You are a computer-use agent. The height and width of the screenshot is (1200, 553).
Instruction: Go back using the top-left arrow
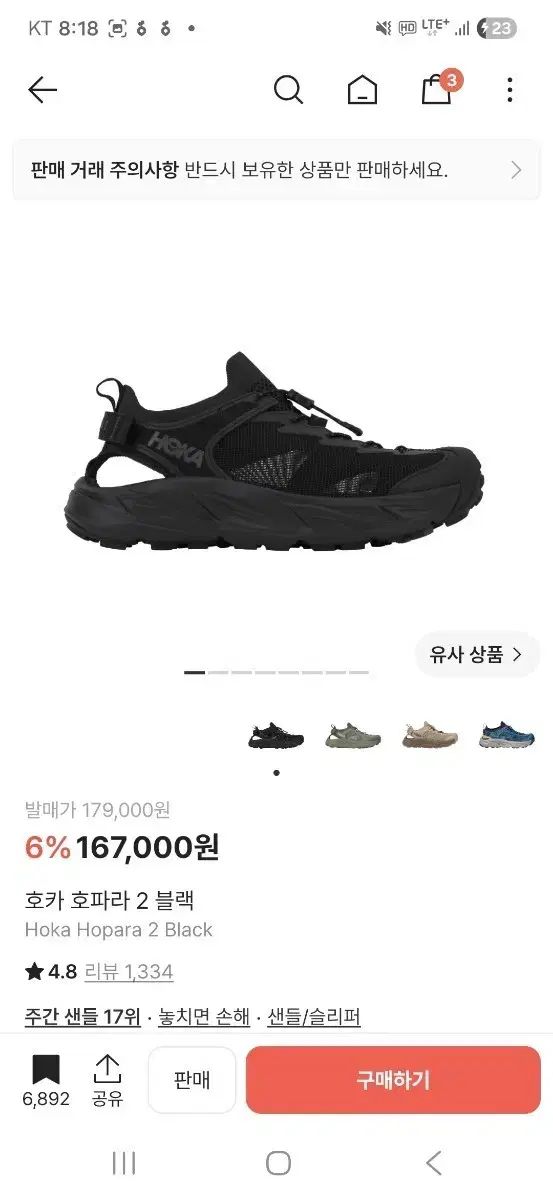(42, 90)
